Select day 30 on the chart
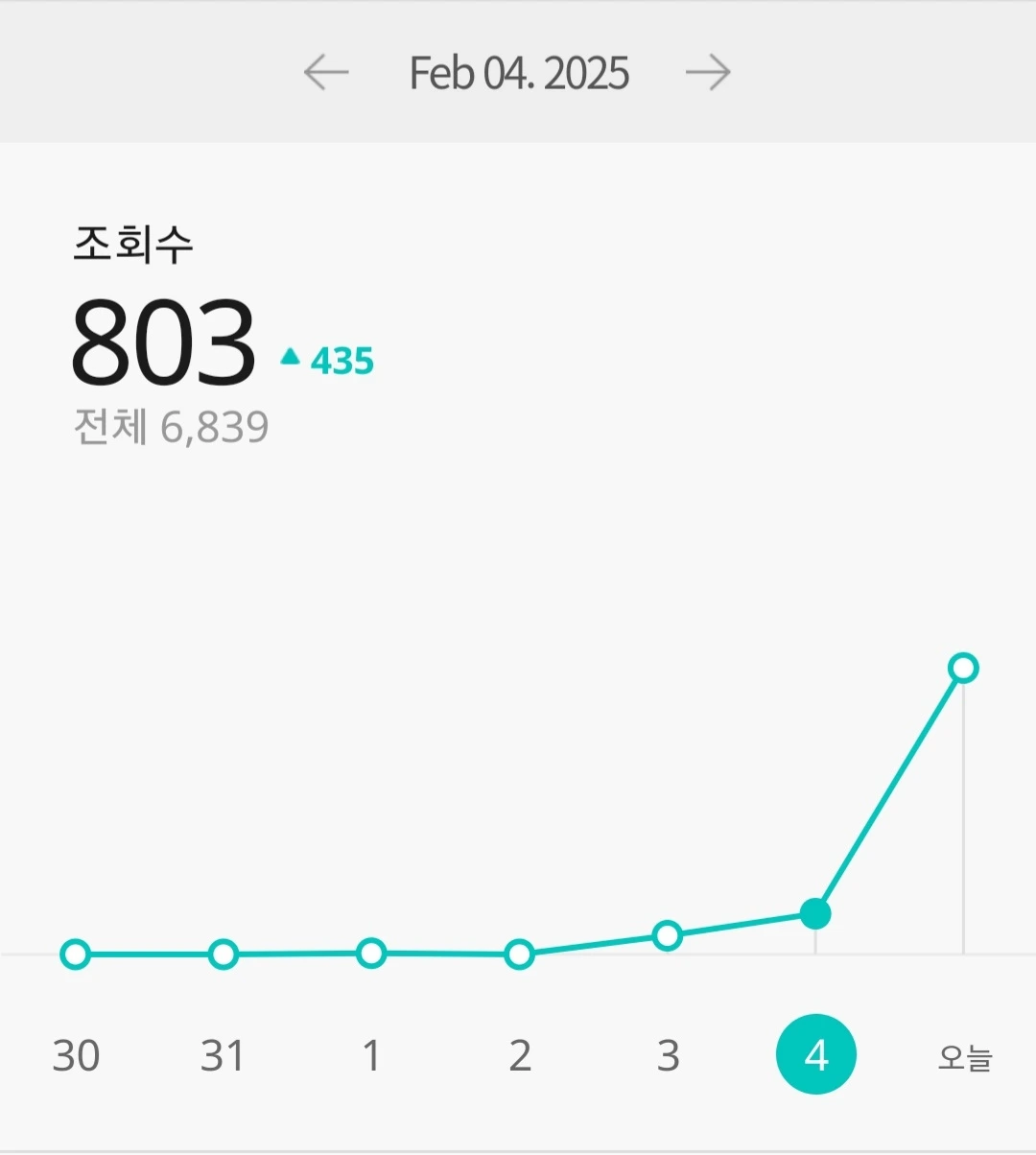1036x1155 pixels. (76, 1056)
